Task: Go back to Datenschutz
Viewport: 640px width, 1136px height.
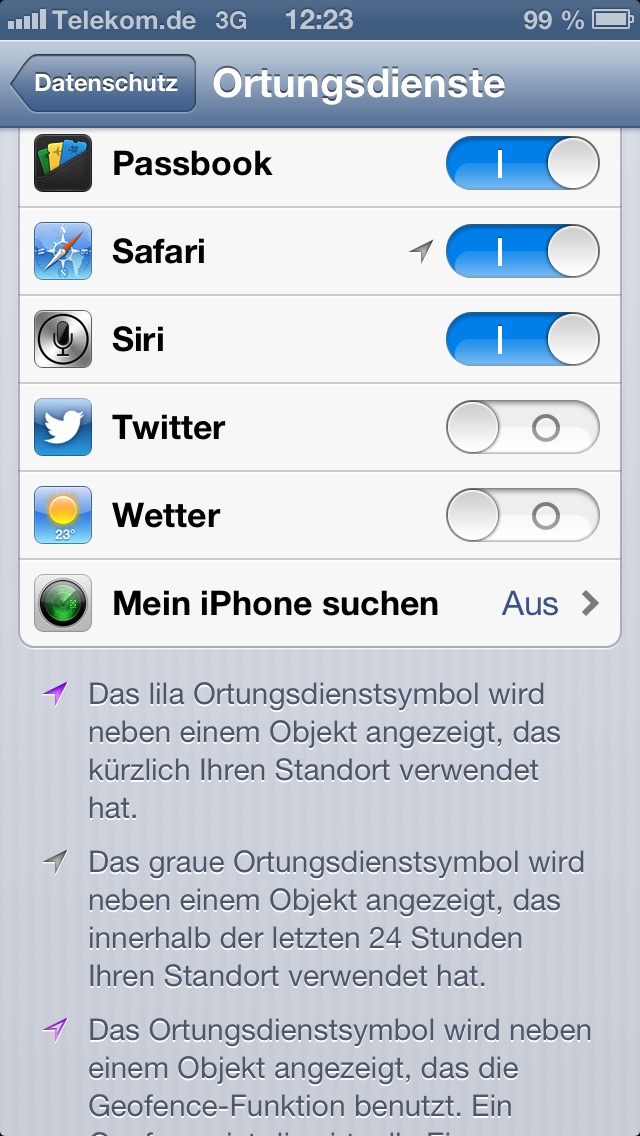Action: (x=104, y=84)
